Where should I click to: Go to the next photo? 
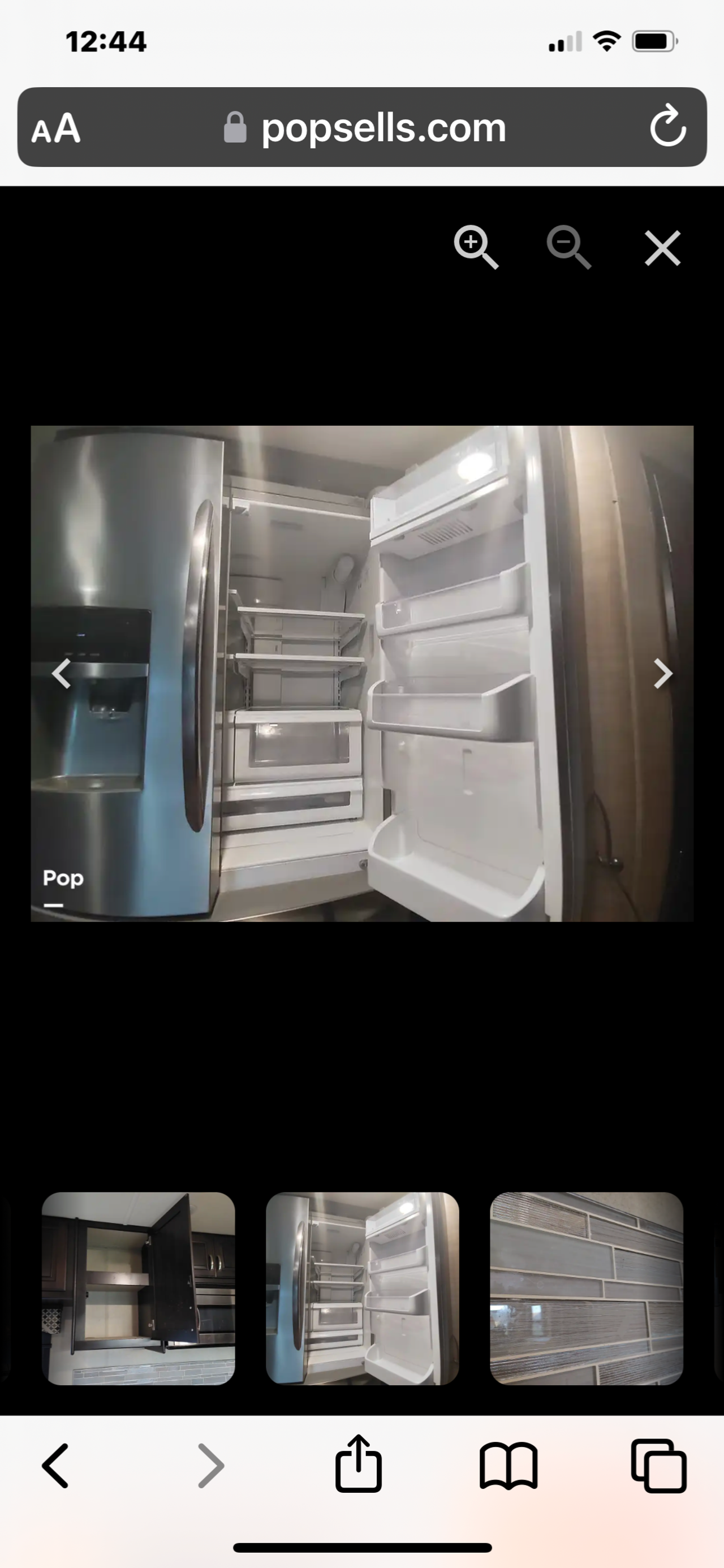click(x=662, y=674)
